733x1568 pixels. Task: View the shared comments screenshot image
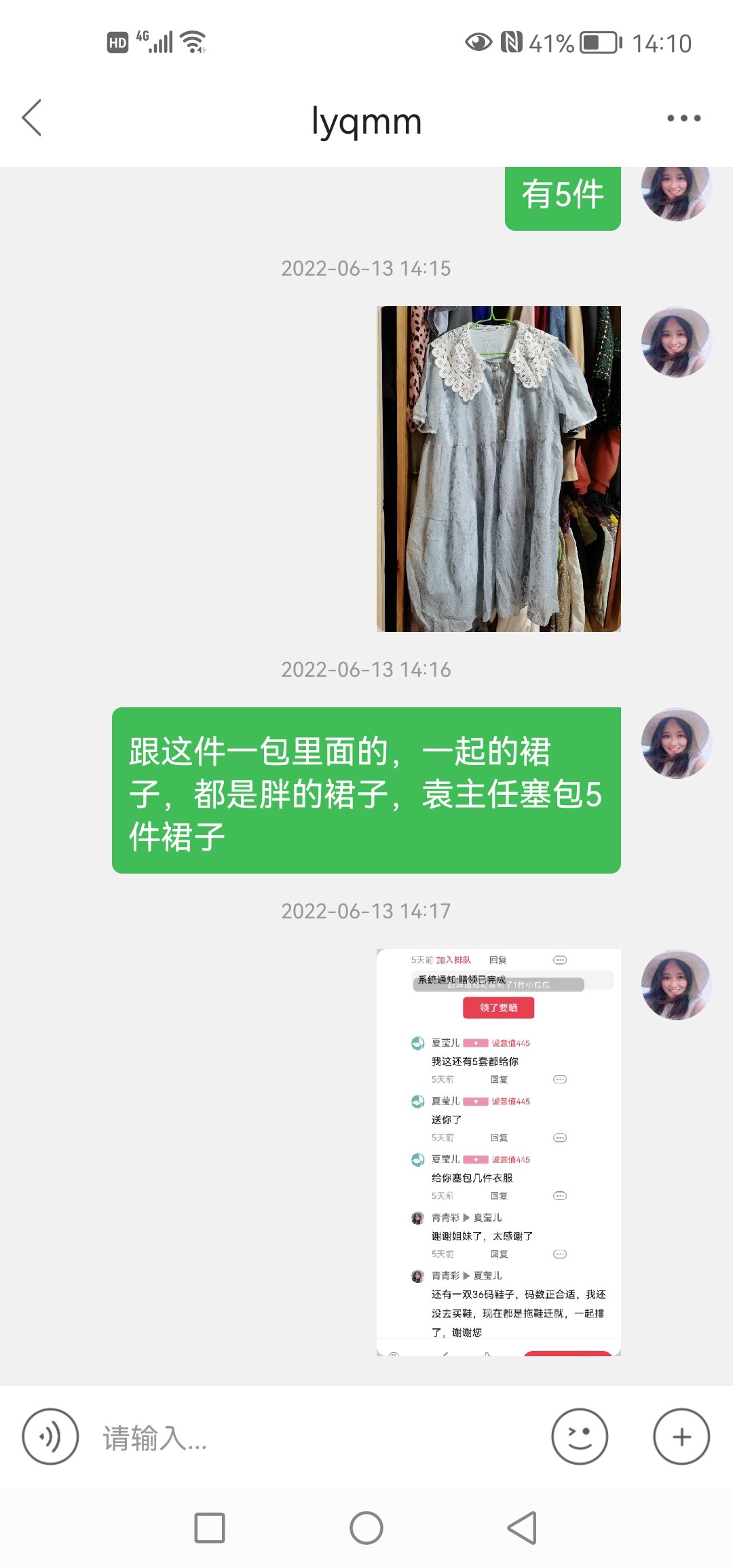pyautogui.click(x=499, y=1152)
